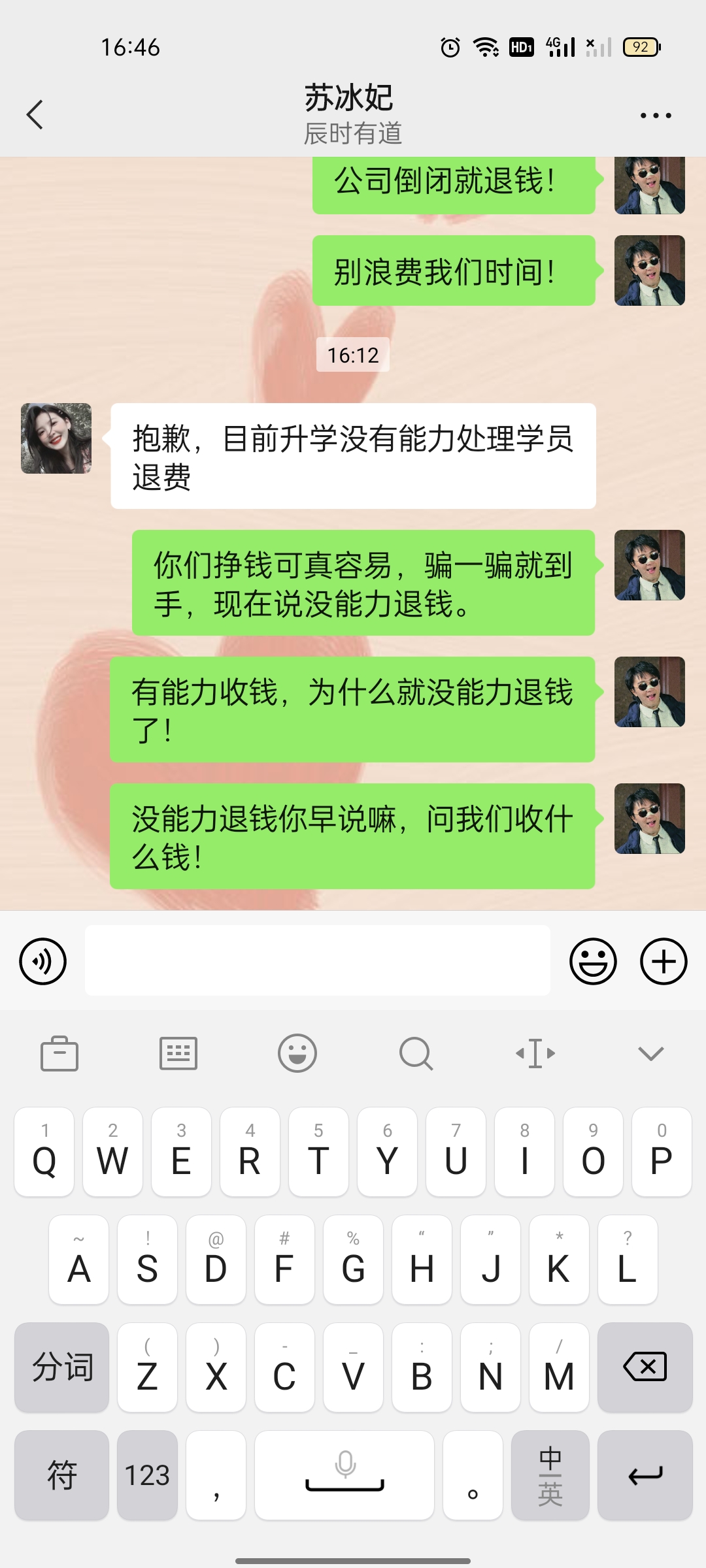Switch to voice message input
The height and width of the screenshot is (1568, 706).
coord(43,961)
